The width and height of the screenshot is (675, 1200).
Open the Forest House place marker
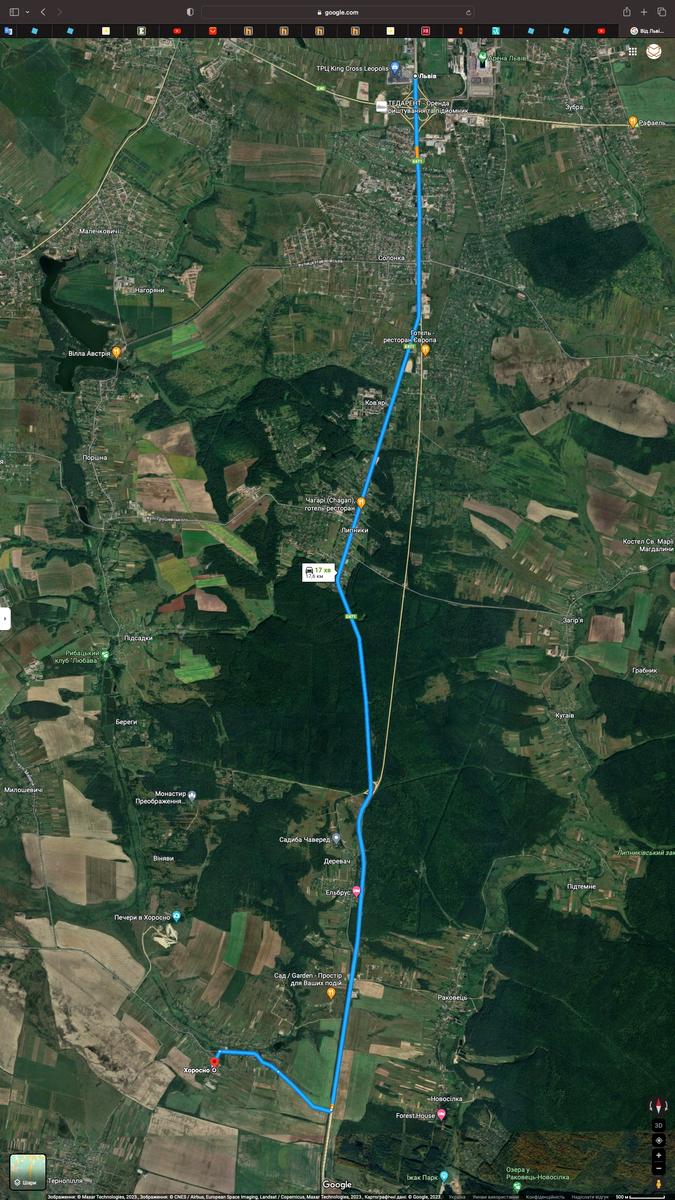(441, 1114)
